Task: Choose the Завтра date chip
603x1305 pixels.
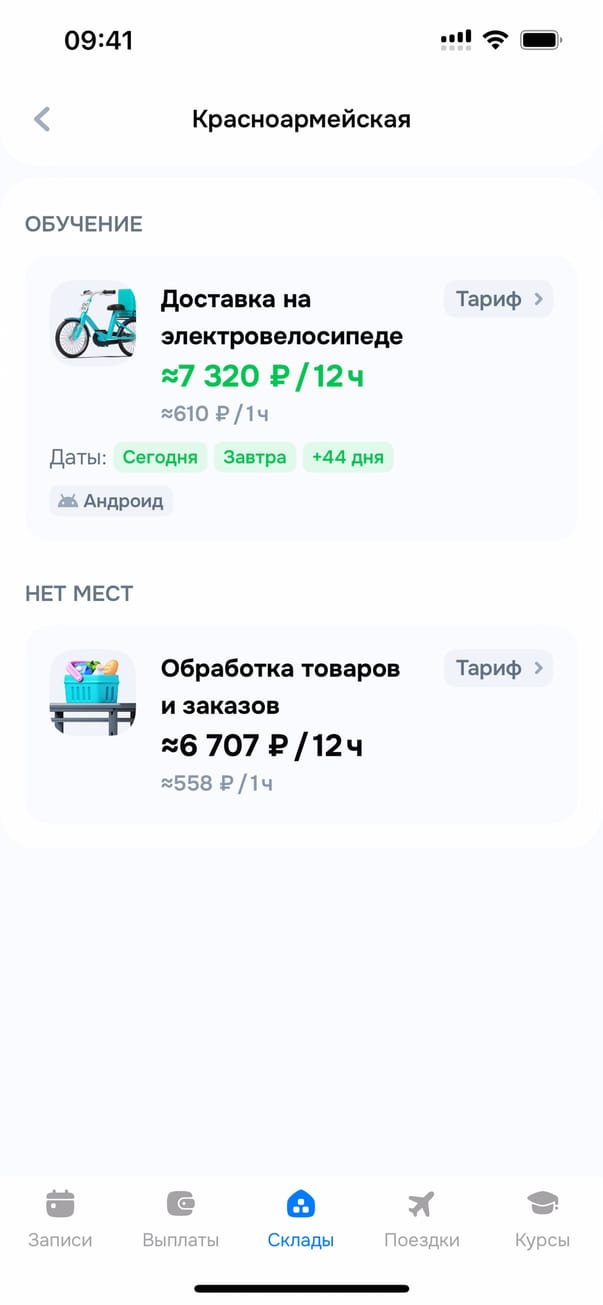Action: [255, 458]
